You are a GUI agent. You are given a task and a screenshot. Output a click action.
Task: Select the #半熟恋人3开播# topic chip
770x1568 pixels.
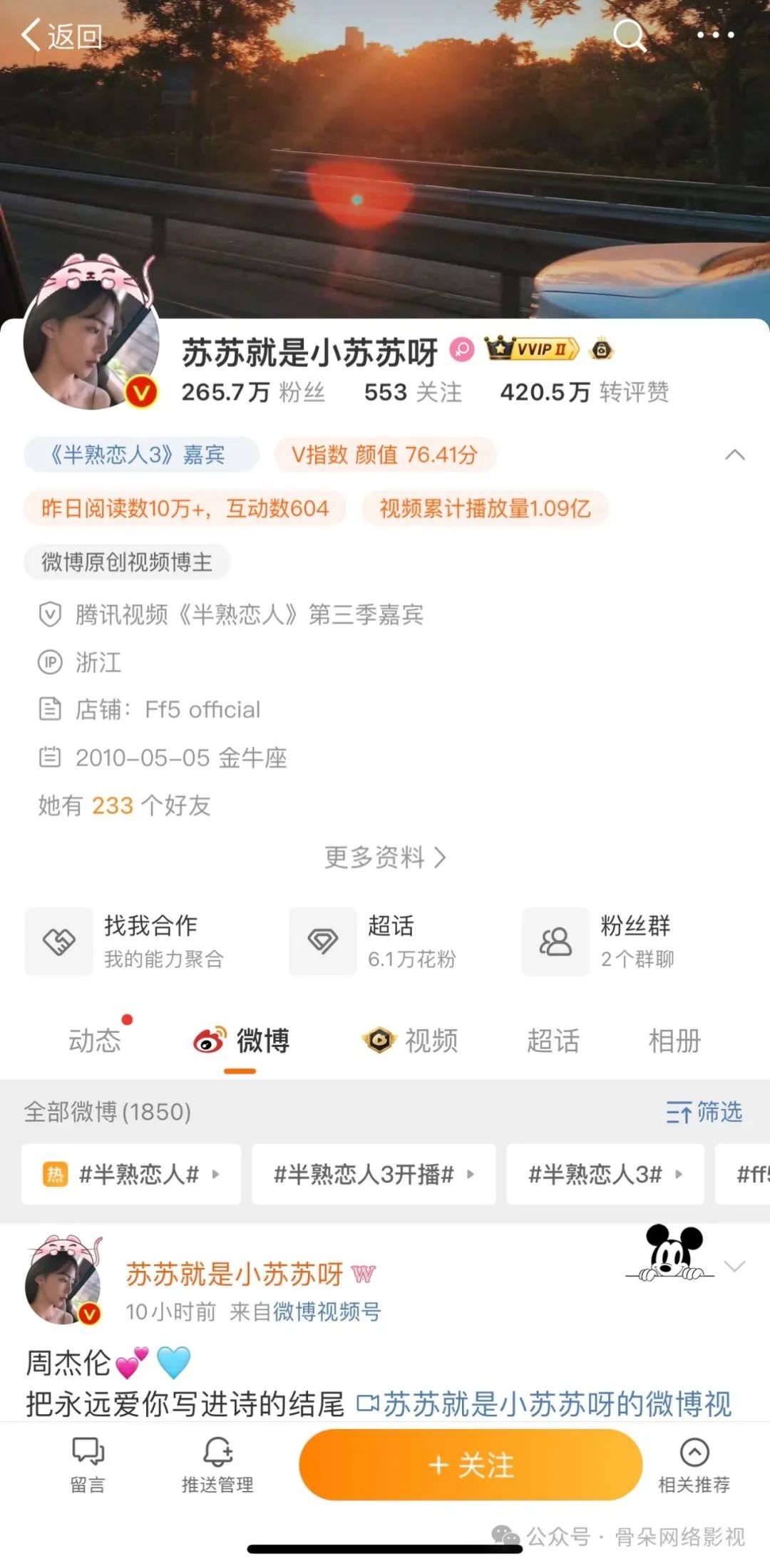[373, 1174]
